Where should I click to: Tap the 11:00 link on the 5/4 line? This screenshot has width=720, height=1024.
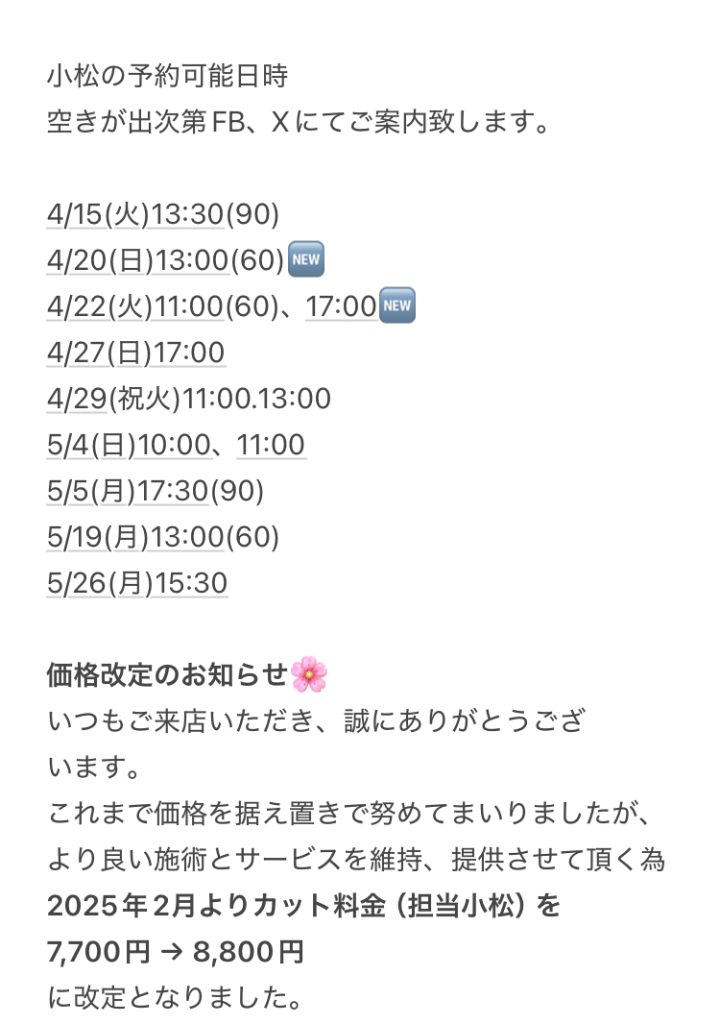pos(271,445)
